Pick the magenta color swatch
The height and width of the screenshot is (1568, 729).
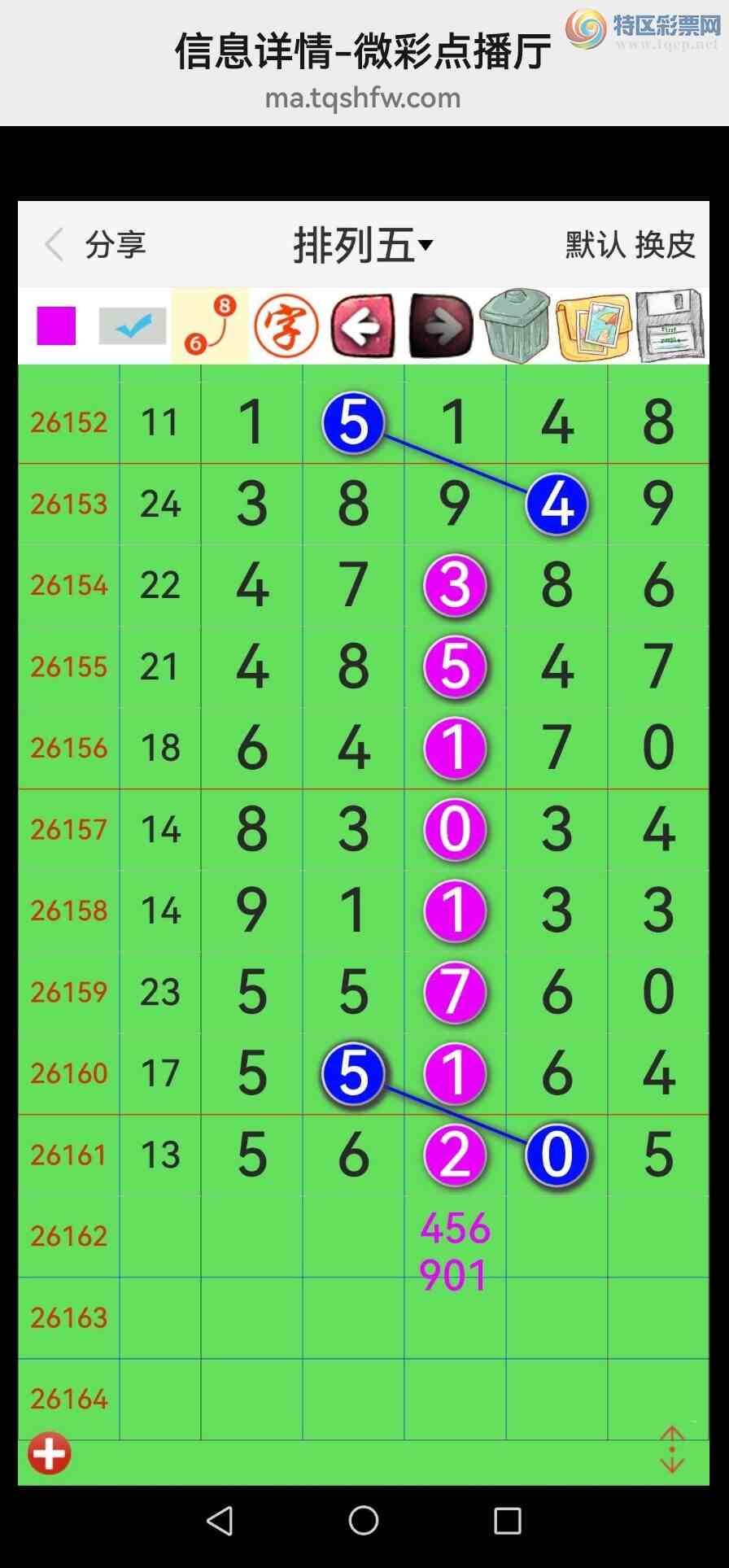click(56, 326)
